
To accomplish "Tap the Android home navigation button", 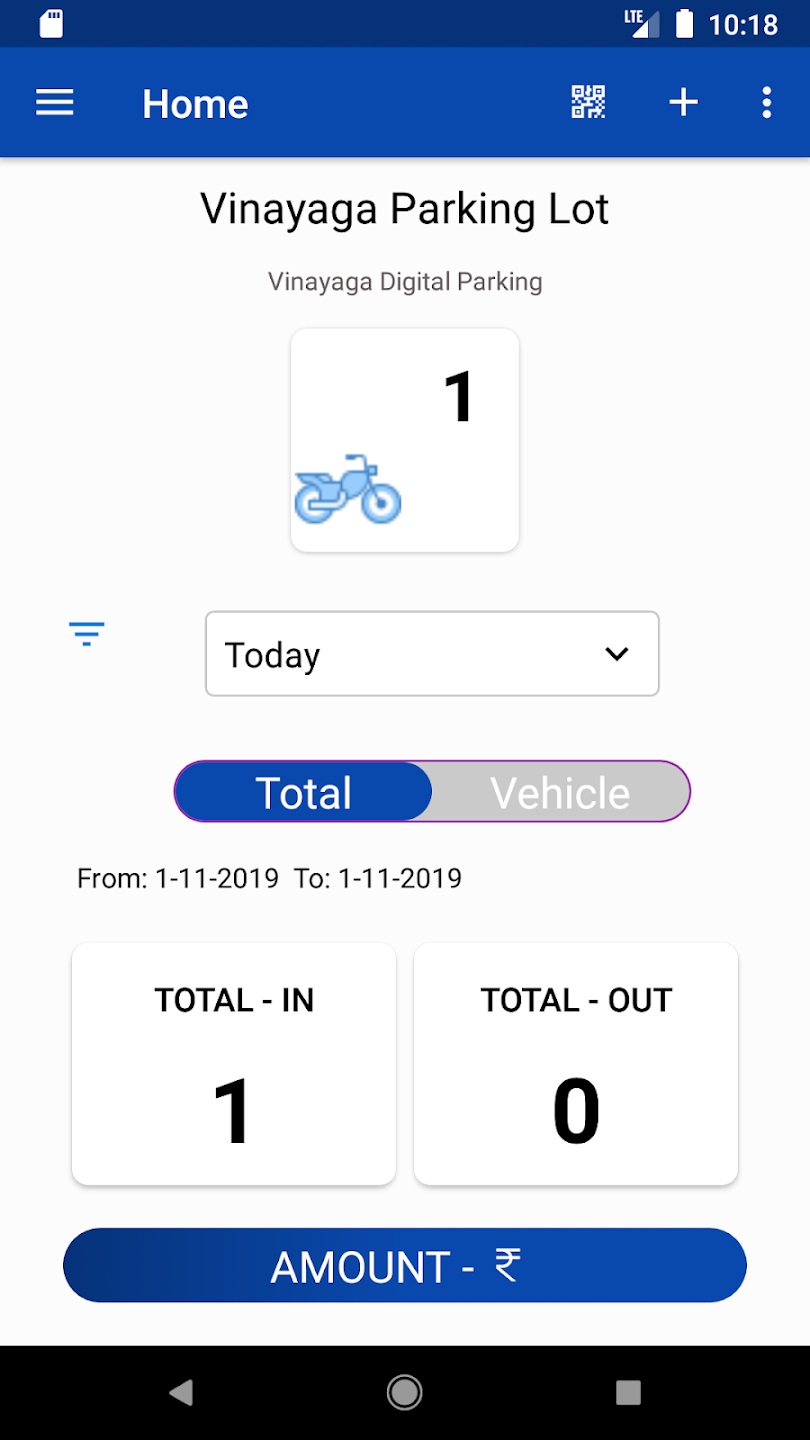I will tap(405, 1392).
